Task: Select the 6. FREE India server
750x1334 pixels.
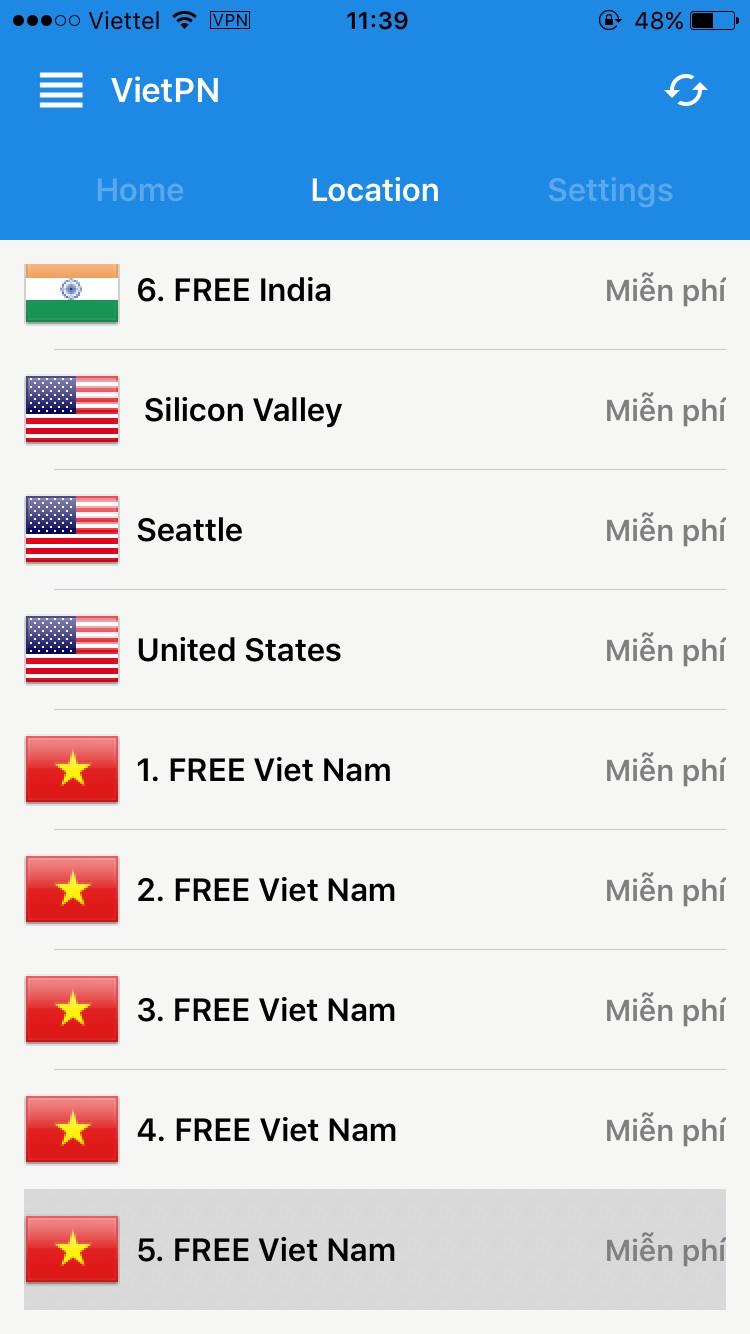Action: (375, 290)
